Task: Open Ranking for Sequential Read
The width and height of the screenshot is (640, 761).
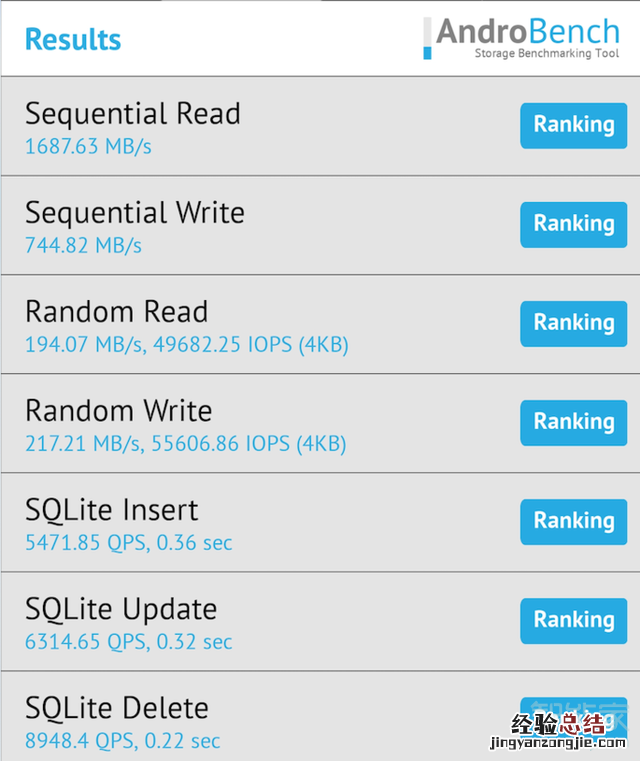Action: coord(573,125)
